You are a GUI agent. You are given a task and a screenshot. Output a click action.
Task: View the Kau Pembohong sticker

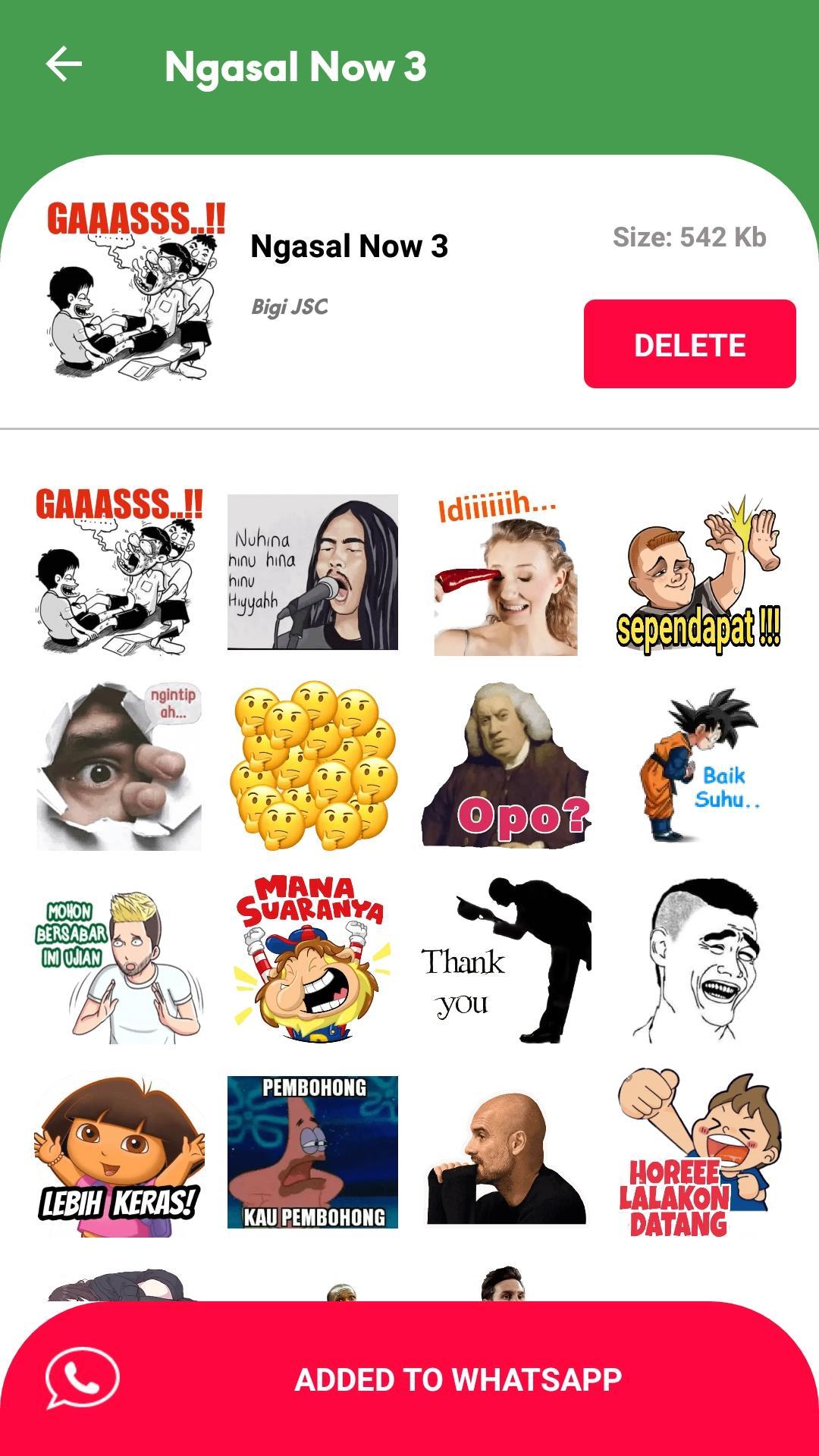point(312,1153)
